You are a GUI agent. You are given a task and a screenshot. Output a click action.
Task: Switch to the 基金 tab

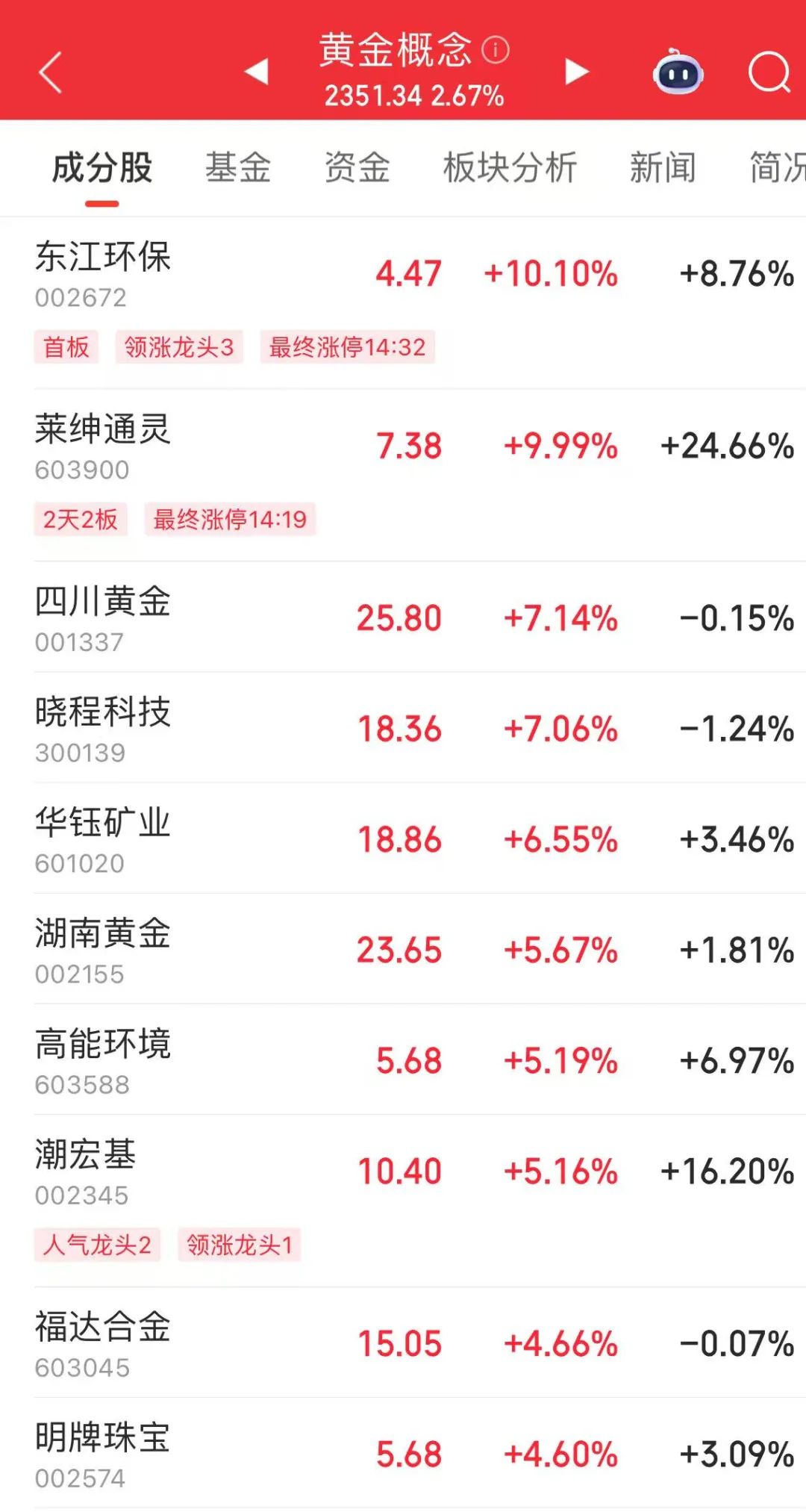point(238,167)
